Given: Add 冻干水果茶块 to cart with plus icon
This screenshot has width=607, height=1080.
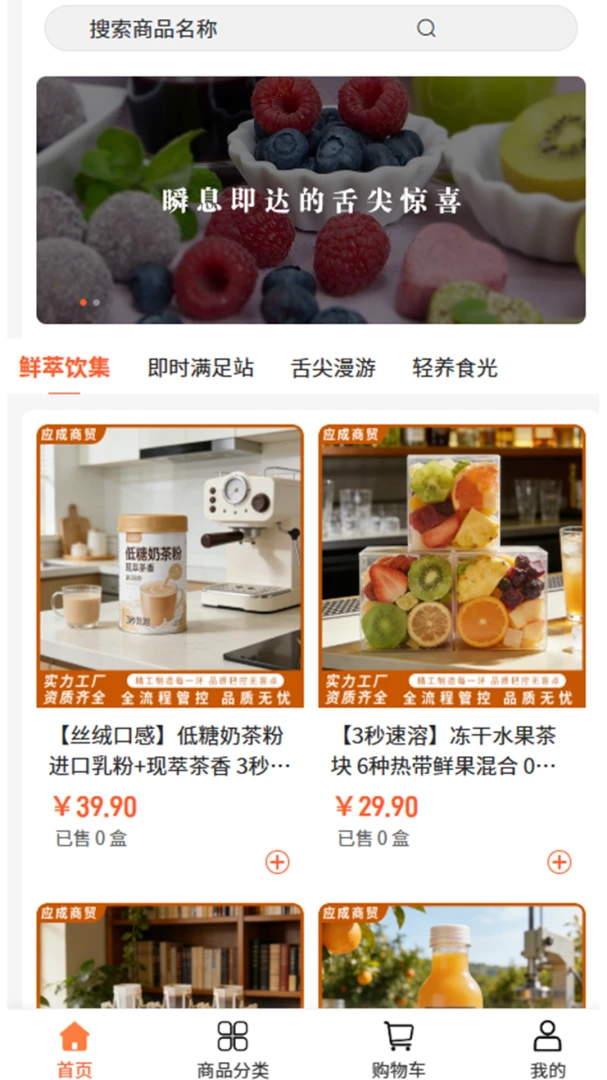Looking at the screenshot, I should tap(559, 862).
